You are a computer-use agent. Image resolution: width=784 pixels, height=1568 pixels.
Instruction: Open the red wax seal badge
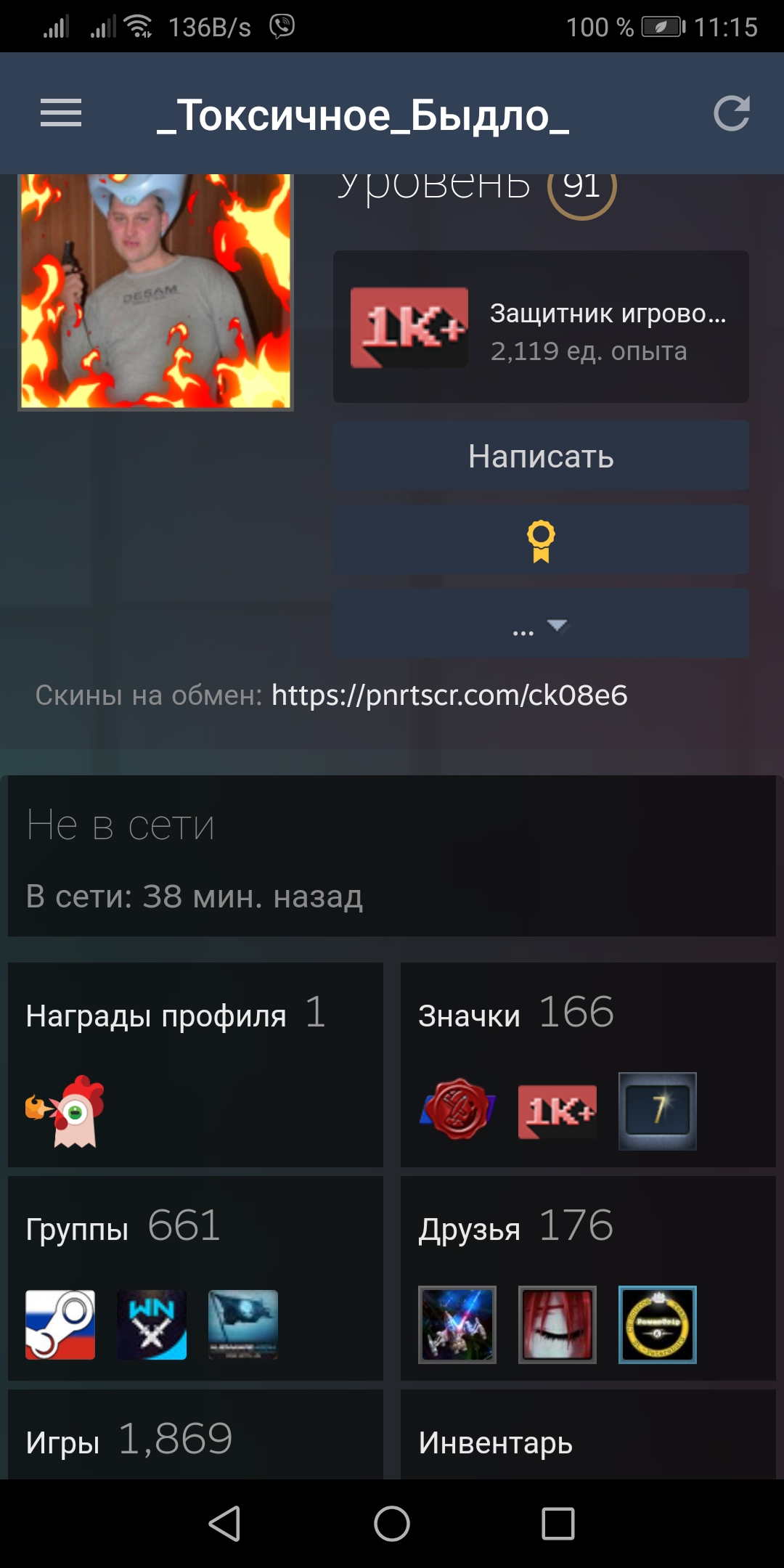click(x=458, y=1111)
